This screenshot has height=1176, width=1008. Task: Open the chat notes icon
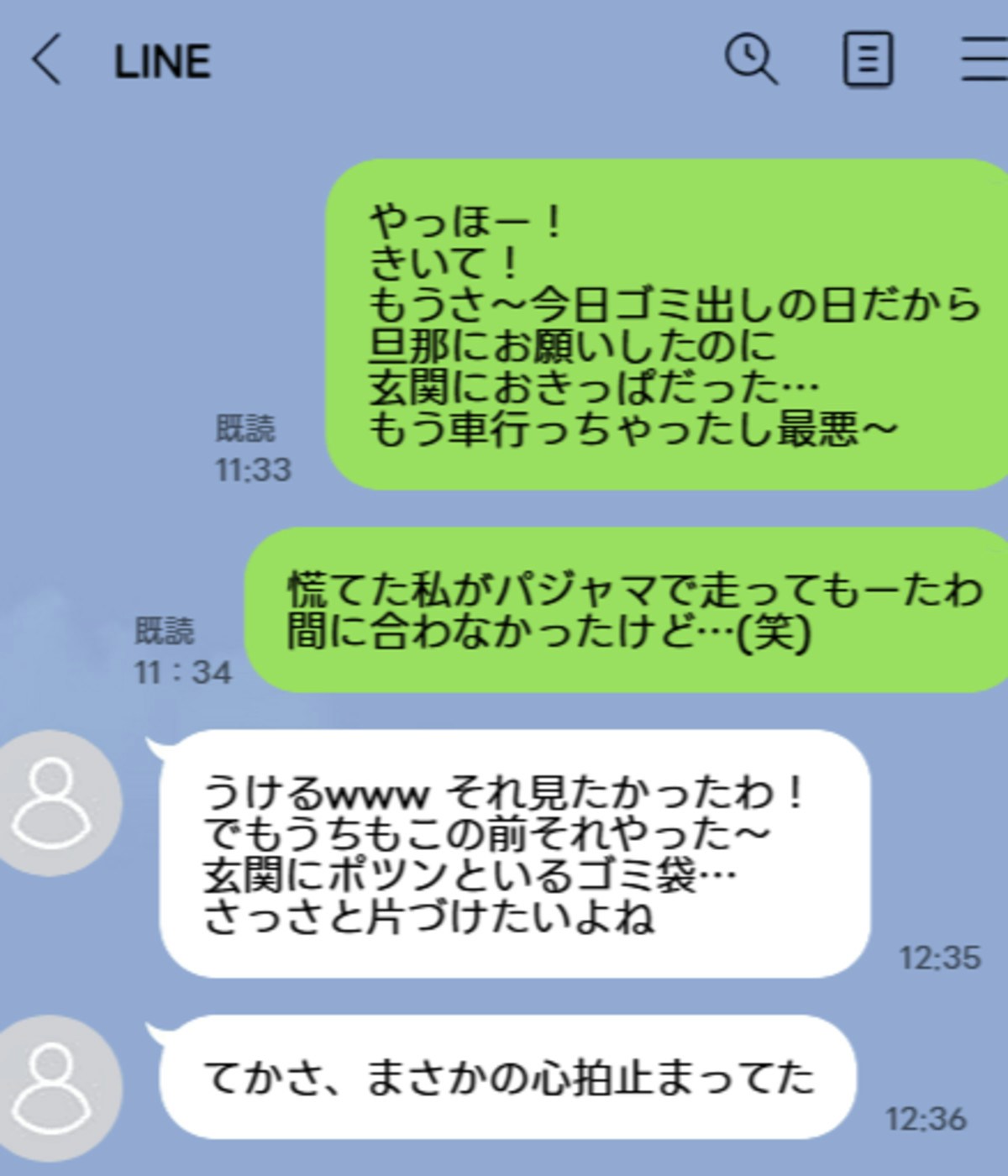[x=867, y=59]
